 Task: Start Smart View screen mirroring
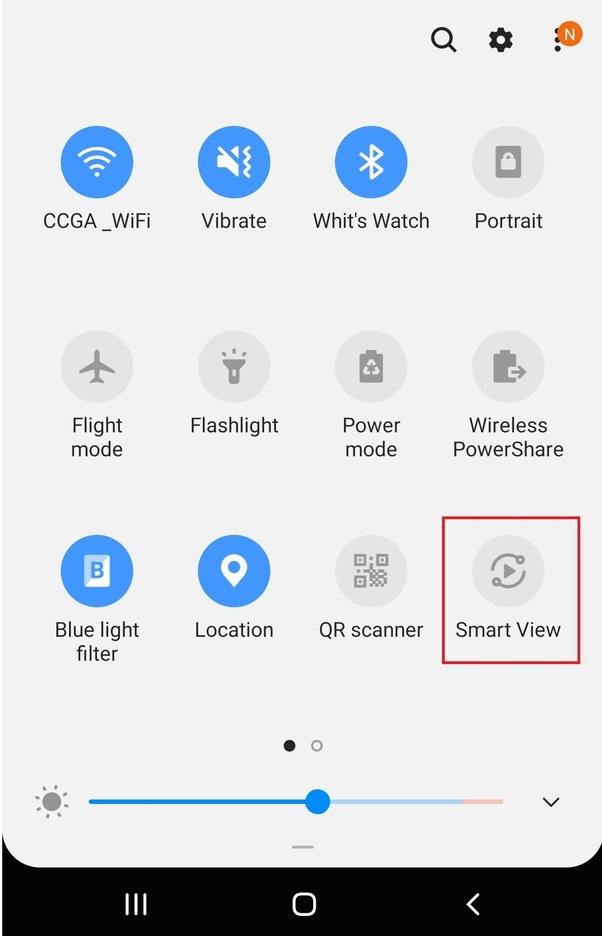point(508,571)
